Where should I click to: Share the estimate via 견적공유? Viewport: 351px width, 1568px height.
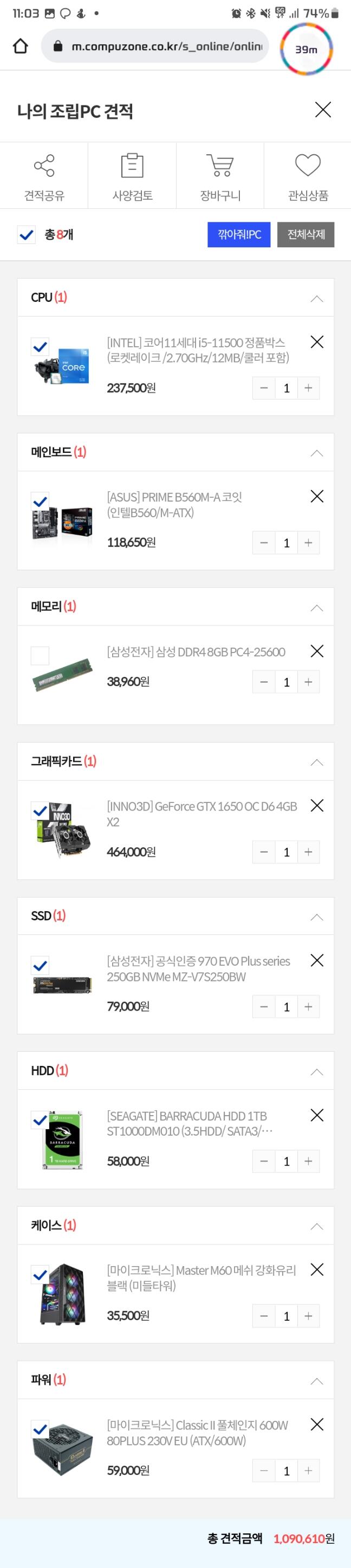[x=44, y=176]
